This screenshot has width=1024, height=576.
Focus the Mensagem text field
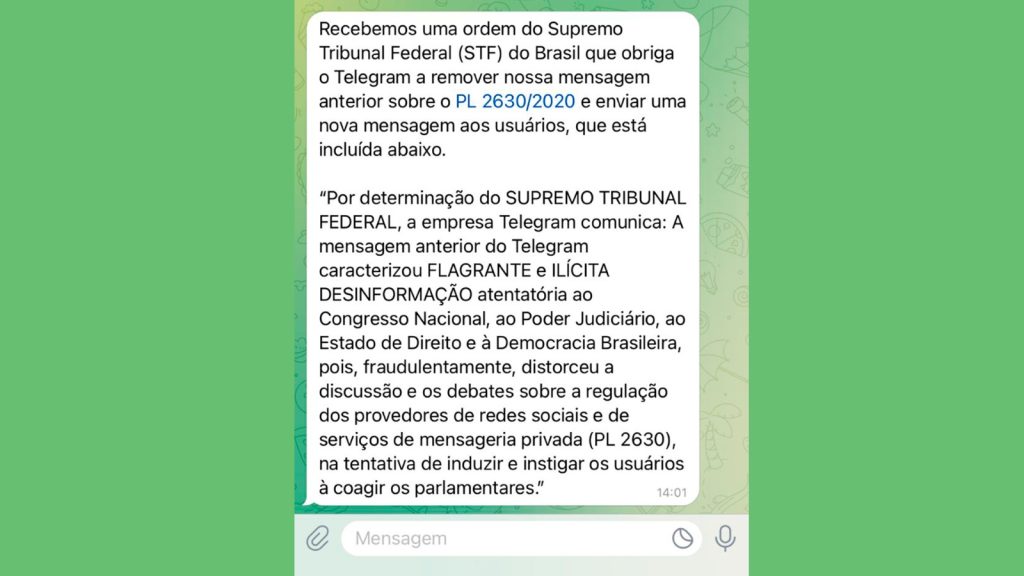[500, 539]
